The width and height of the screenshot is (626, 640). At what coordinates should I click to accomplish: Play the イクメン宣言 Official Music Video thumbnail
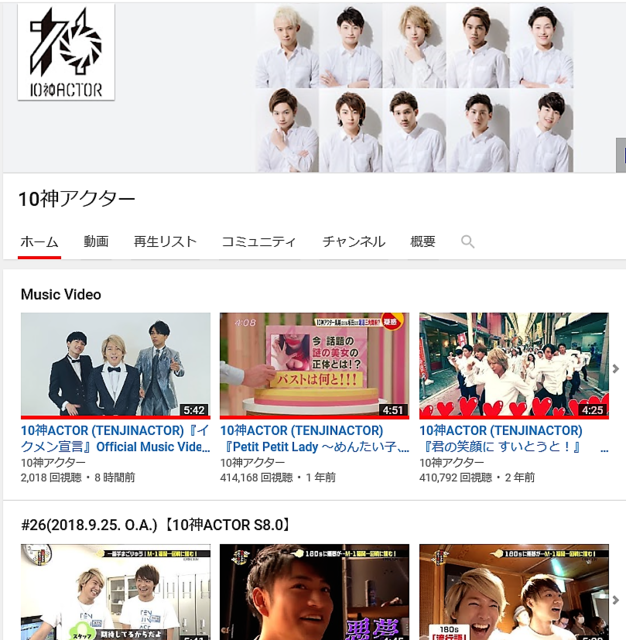click(115, 365)
